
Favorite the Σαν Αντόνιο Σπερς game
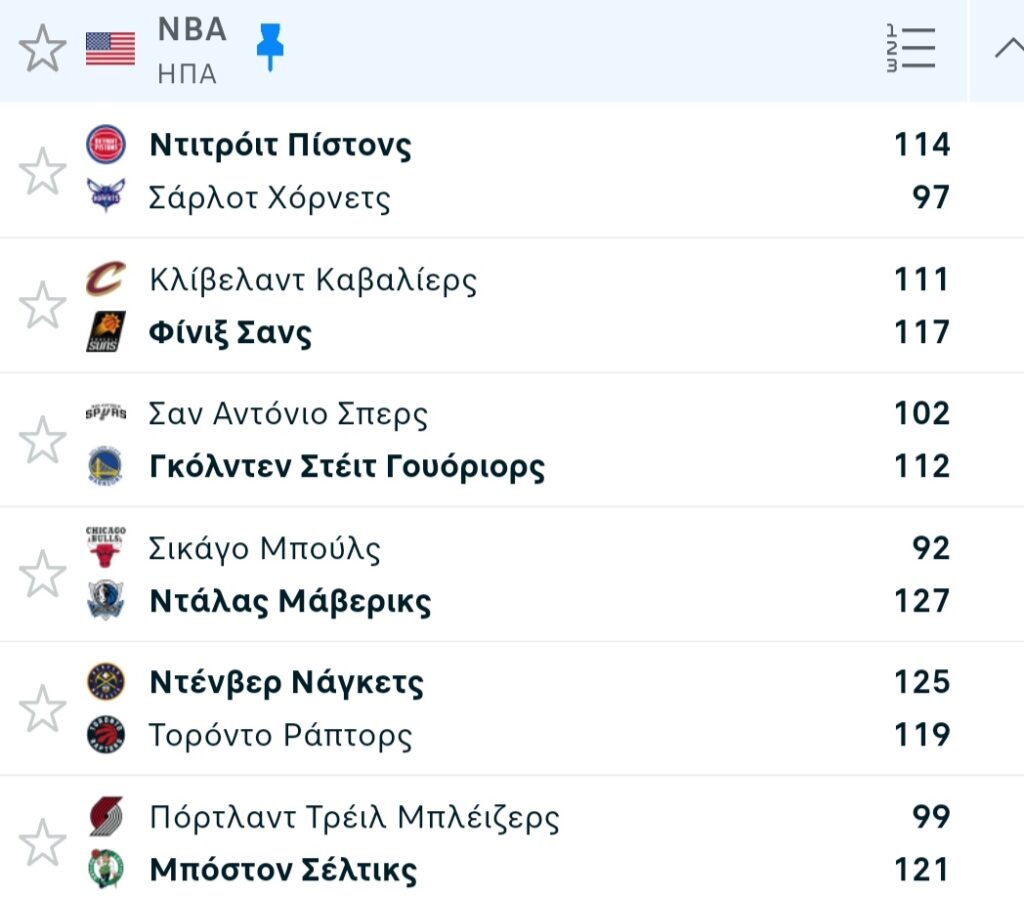pyautogui.click(x=42, y=440)
